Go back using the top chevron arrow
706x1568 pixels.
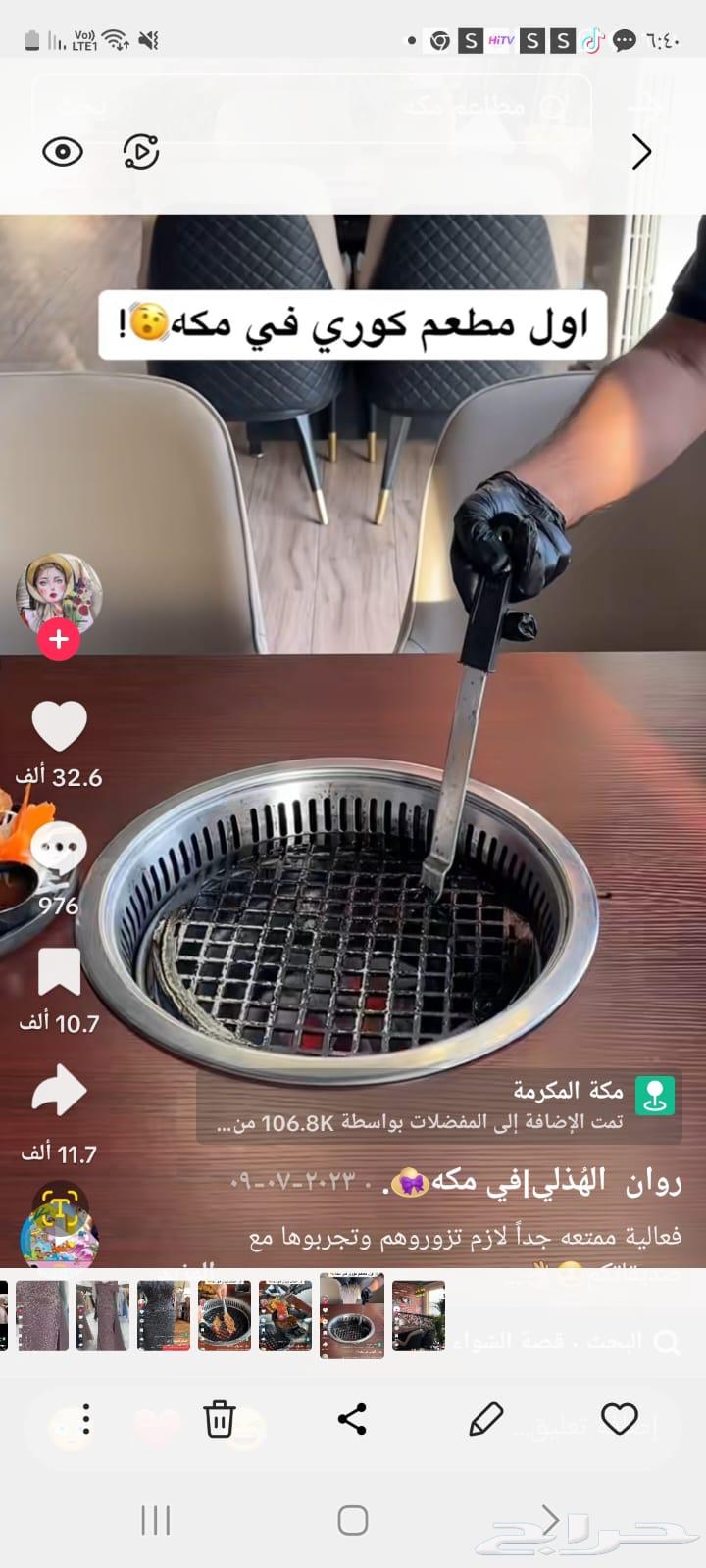click(x=641, y=152)
